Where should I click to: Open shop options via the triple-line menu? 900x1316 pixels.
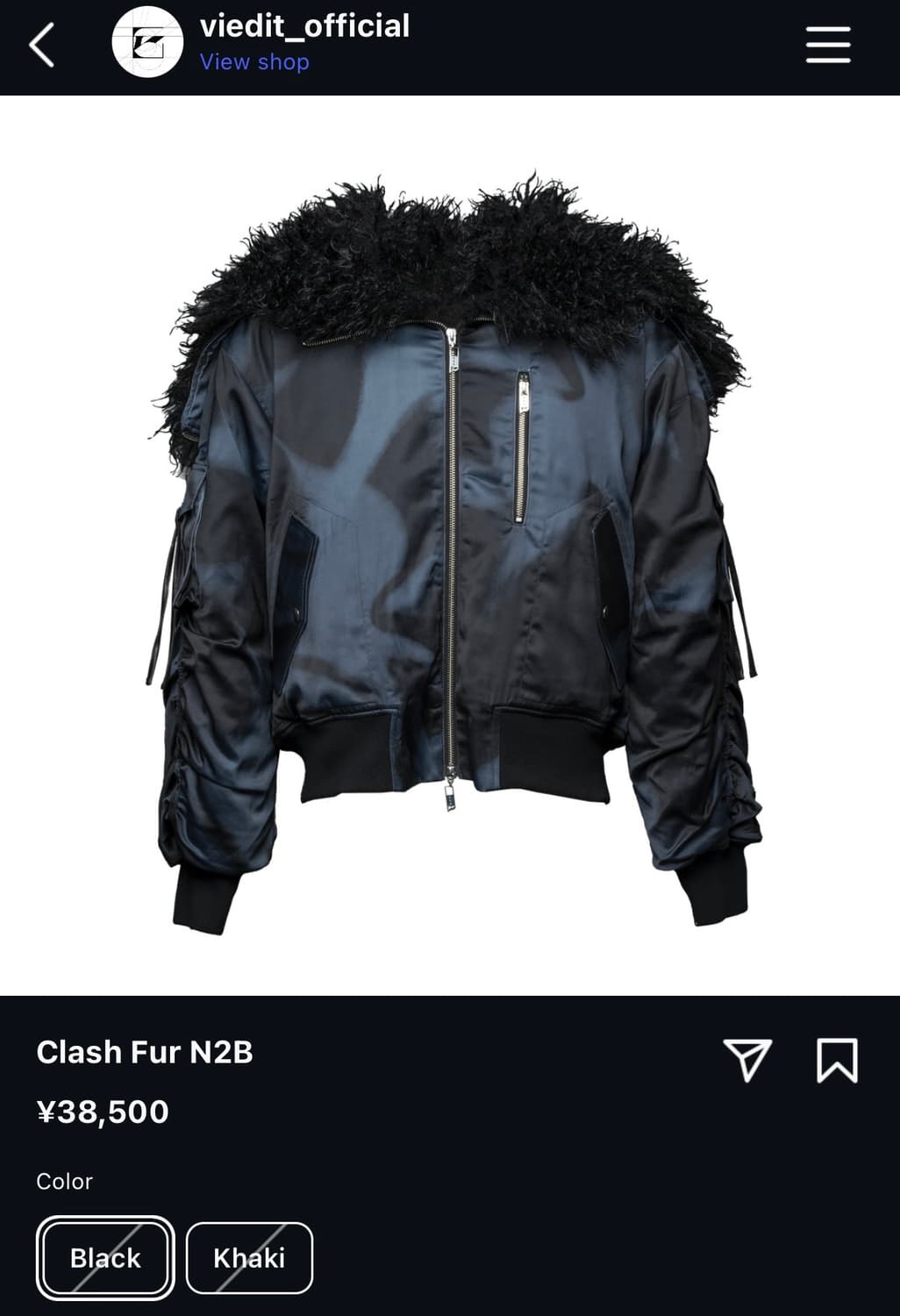tap(828, 45)
